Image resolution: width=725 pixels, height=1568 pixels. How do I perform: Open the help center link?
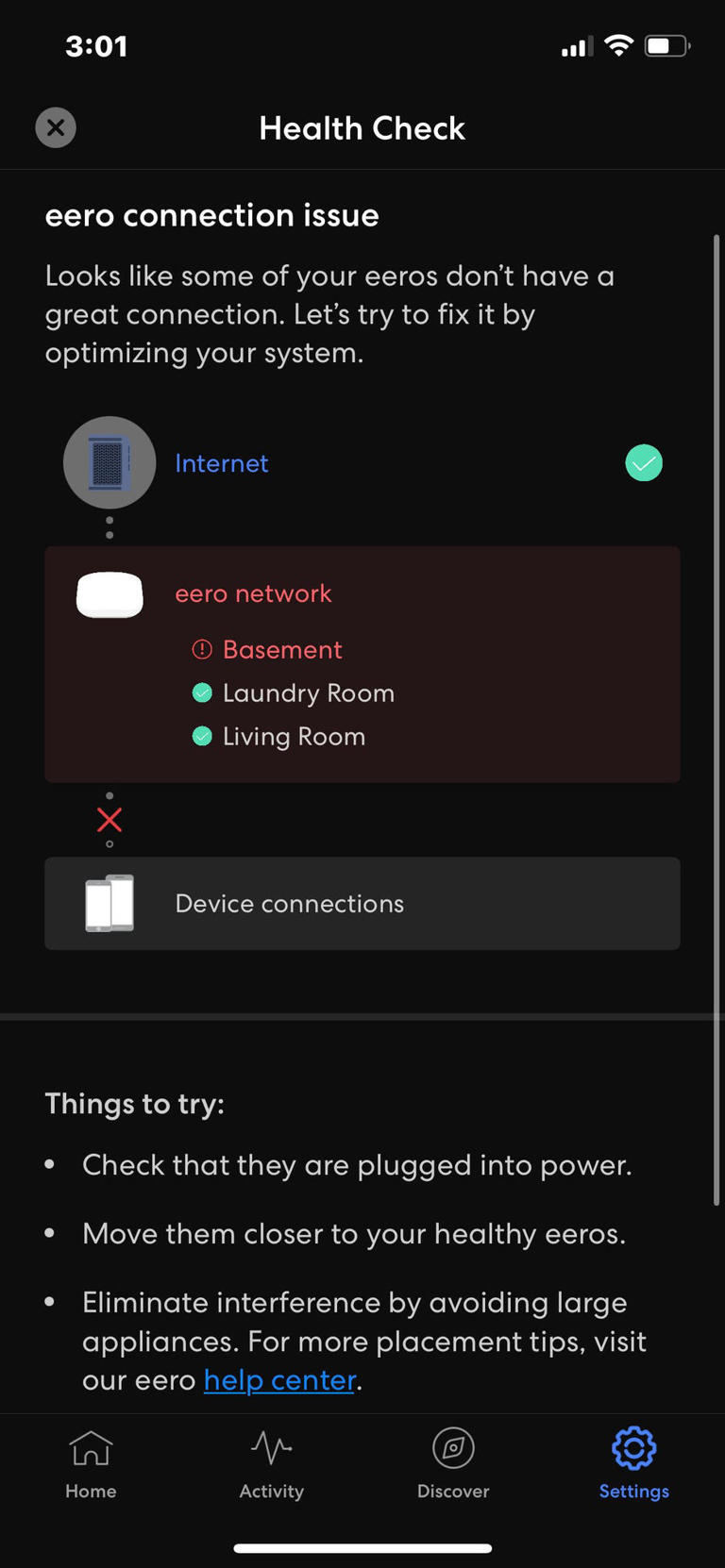tap(278, 1379)
